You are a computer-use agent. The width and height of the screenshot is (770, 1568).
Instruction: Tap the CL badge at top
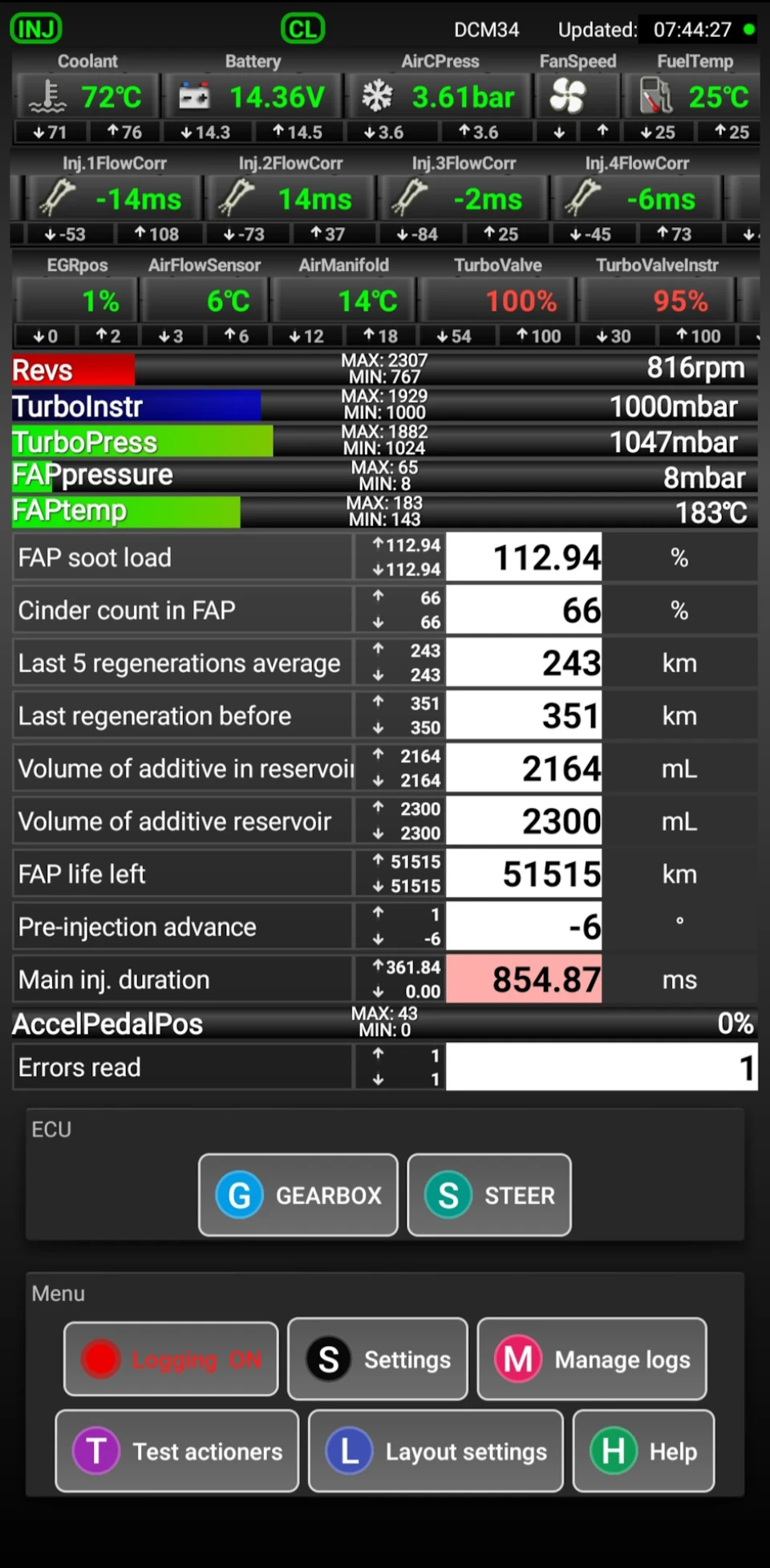click(x=303, y=29)
